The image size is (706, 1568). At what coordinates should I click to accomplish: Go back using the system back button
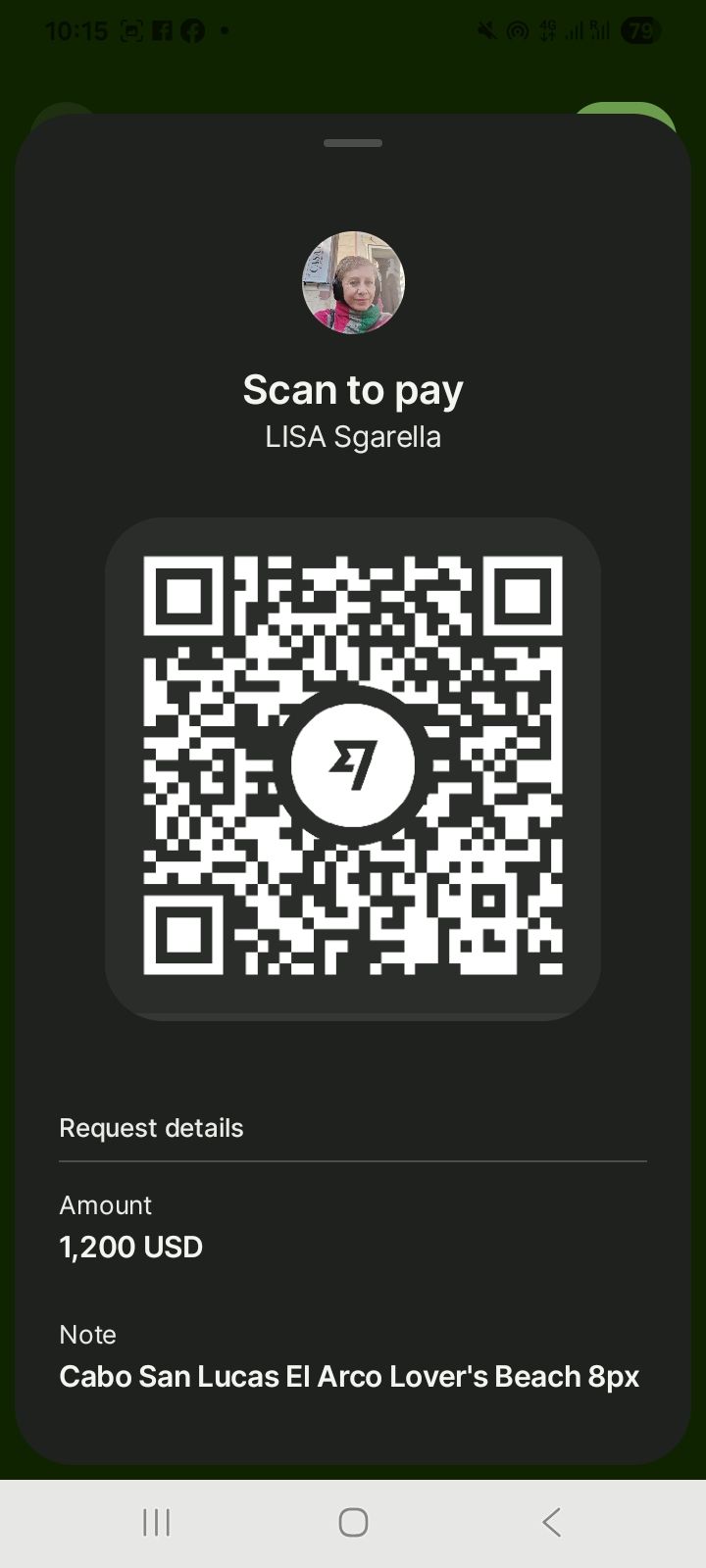551,1522
